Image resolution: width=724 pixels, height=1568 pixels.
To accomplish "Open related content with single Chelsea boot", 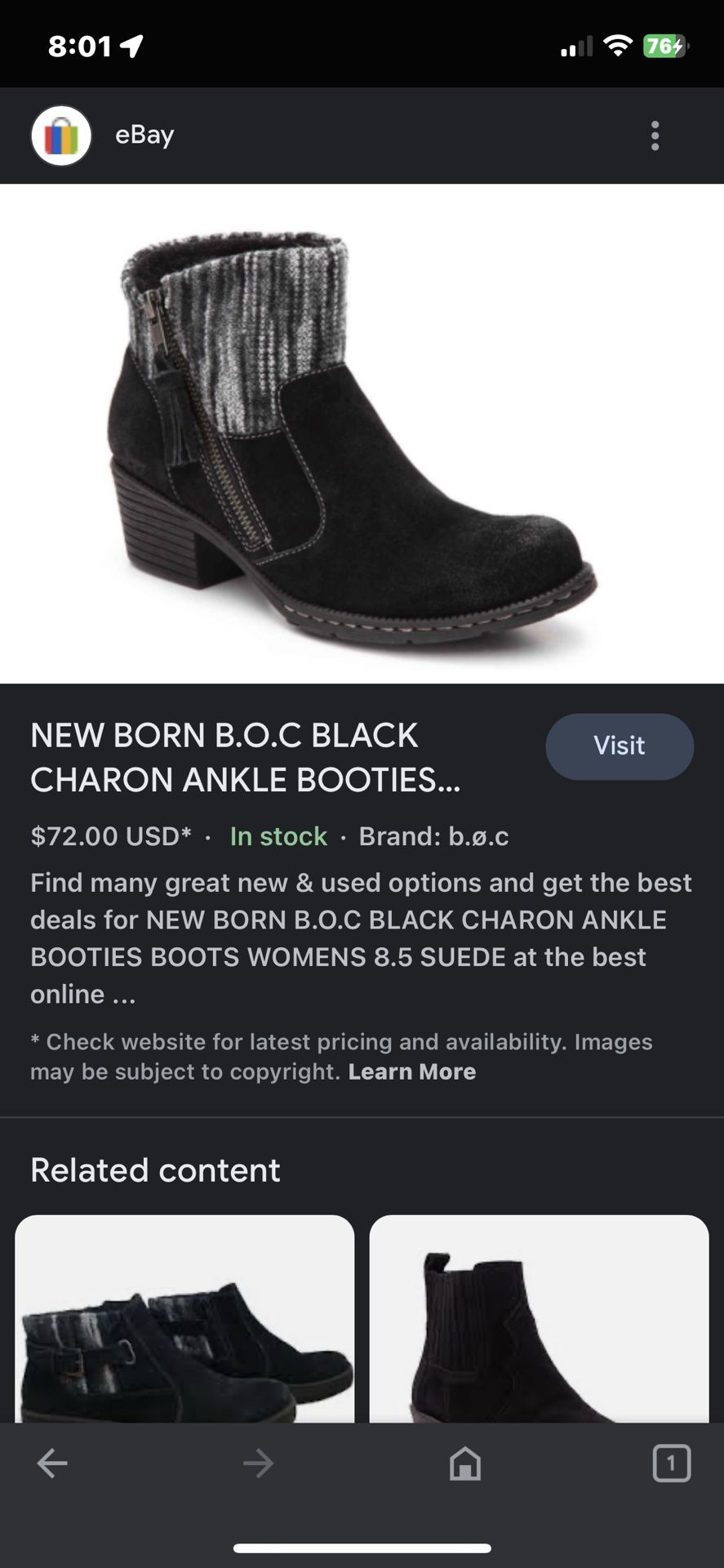I will pos(539,1319).
